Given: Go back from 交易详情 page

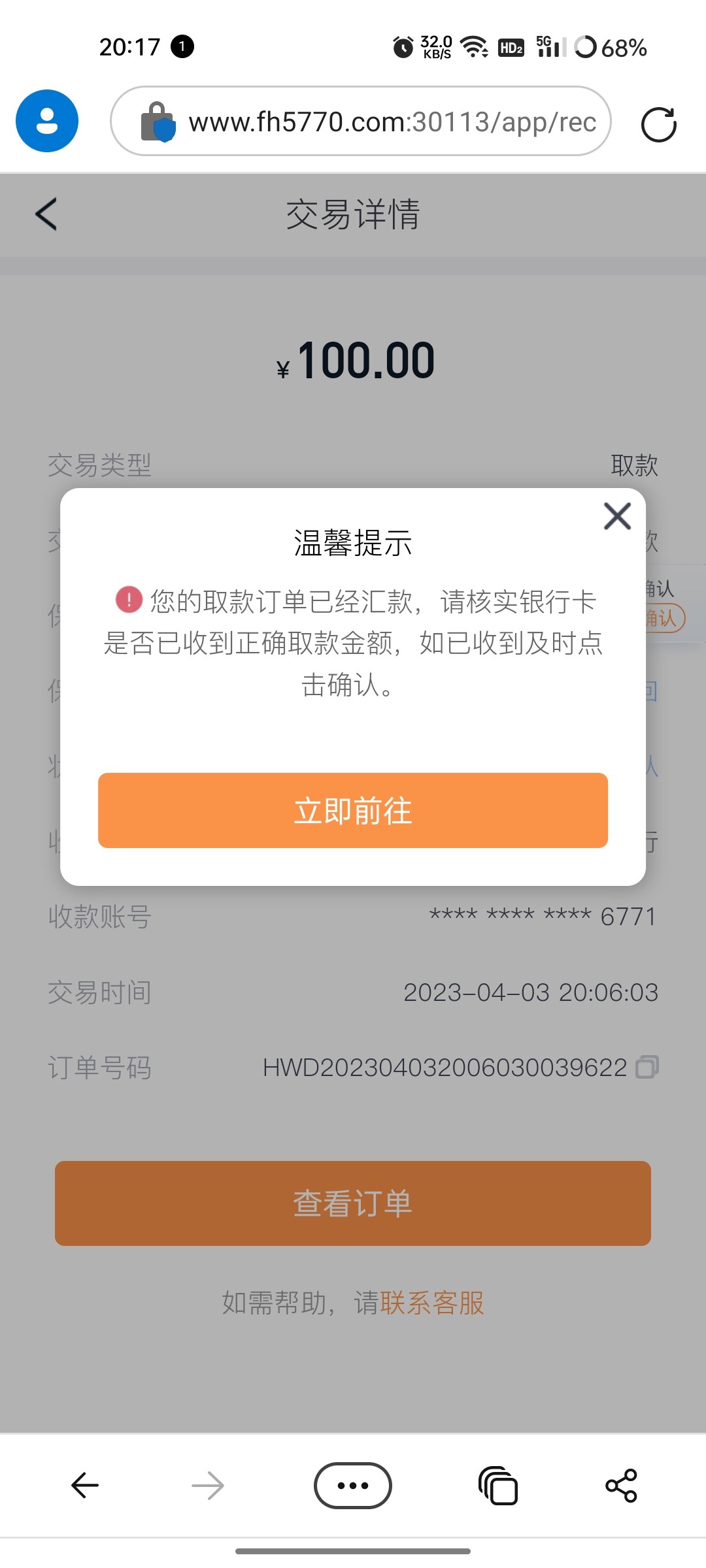Looking at the screenshot, I should [x=46, y=214].
